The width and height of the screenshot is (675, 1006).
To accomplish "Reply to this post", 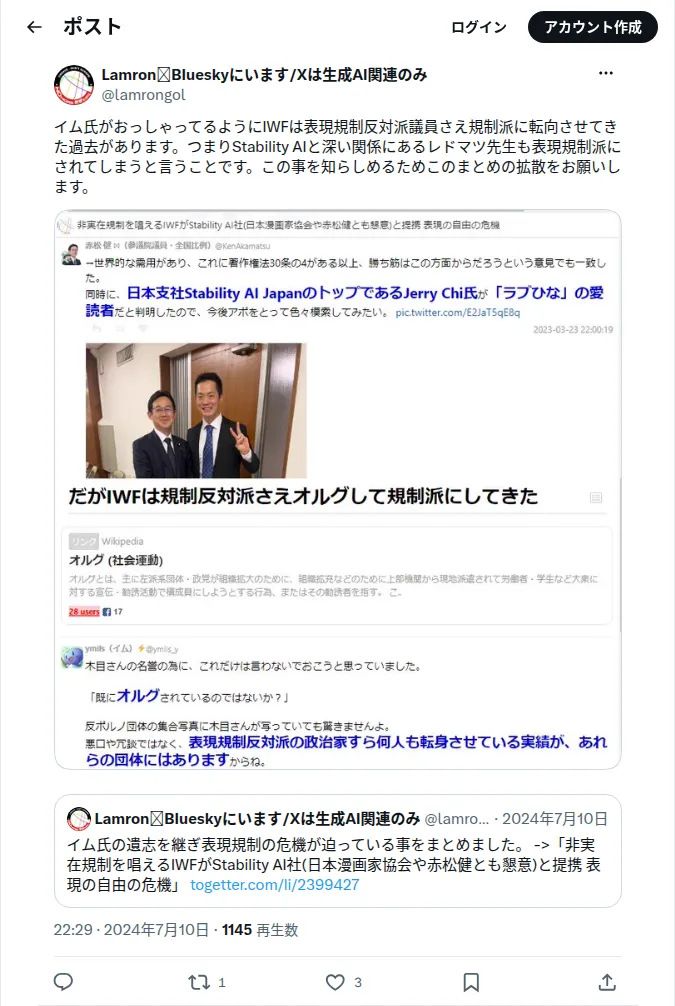I will click(x=63, y=982).
